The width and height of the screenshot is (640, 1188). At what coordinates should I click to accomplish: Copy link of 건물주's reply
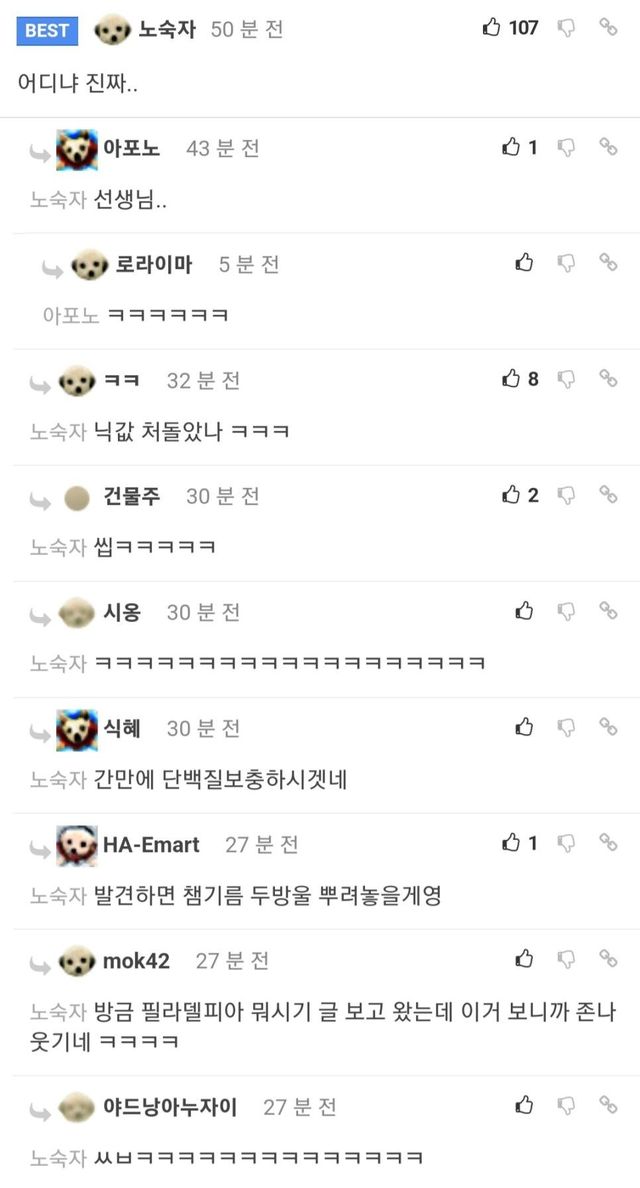[608, 495]
